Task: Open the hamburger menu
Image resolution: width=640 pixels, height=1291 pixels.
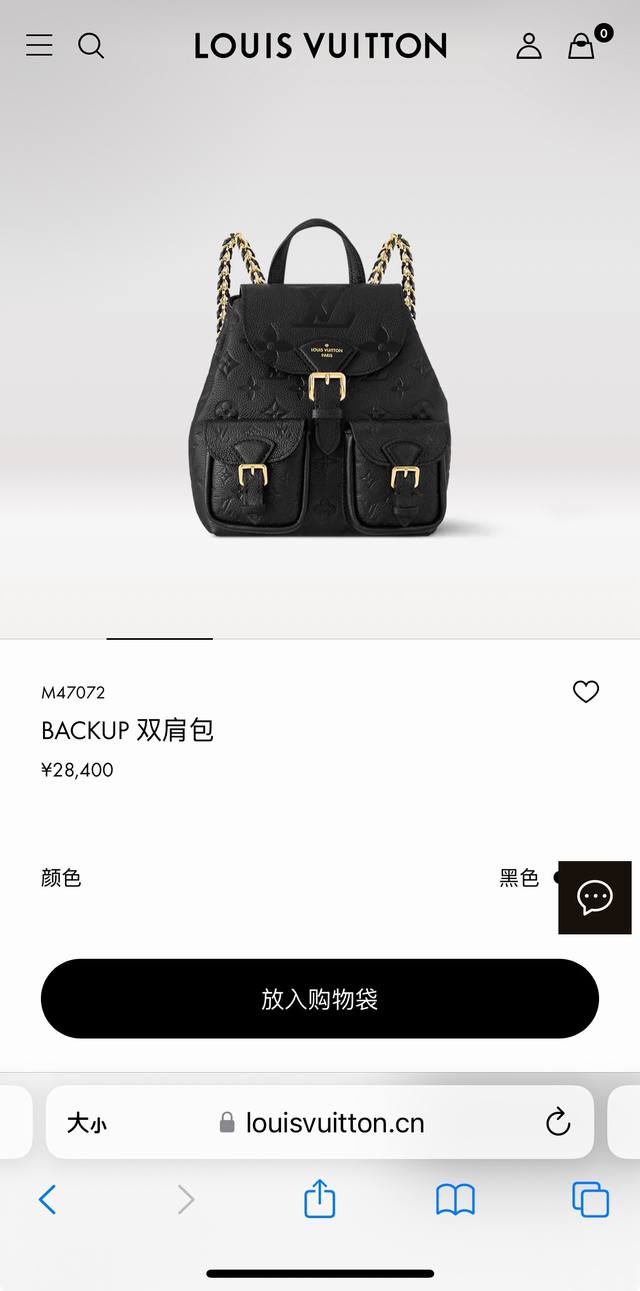Action: tap(39, 45)
